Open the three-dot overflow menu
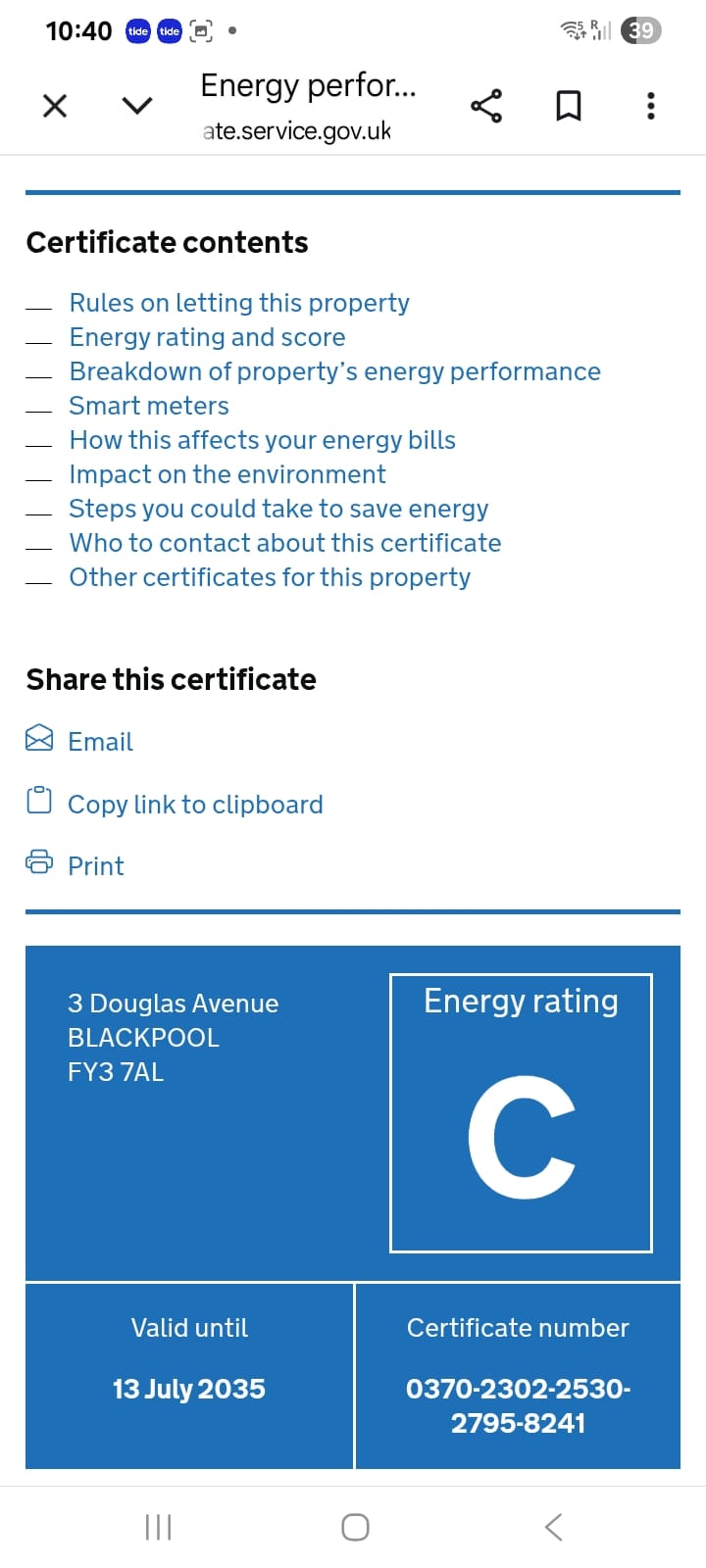The width and height of the screenshot is (706, 1568). pyautogui.click(x=651, y=106)
